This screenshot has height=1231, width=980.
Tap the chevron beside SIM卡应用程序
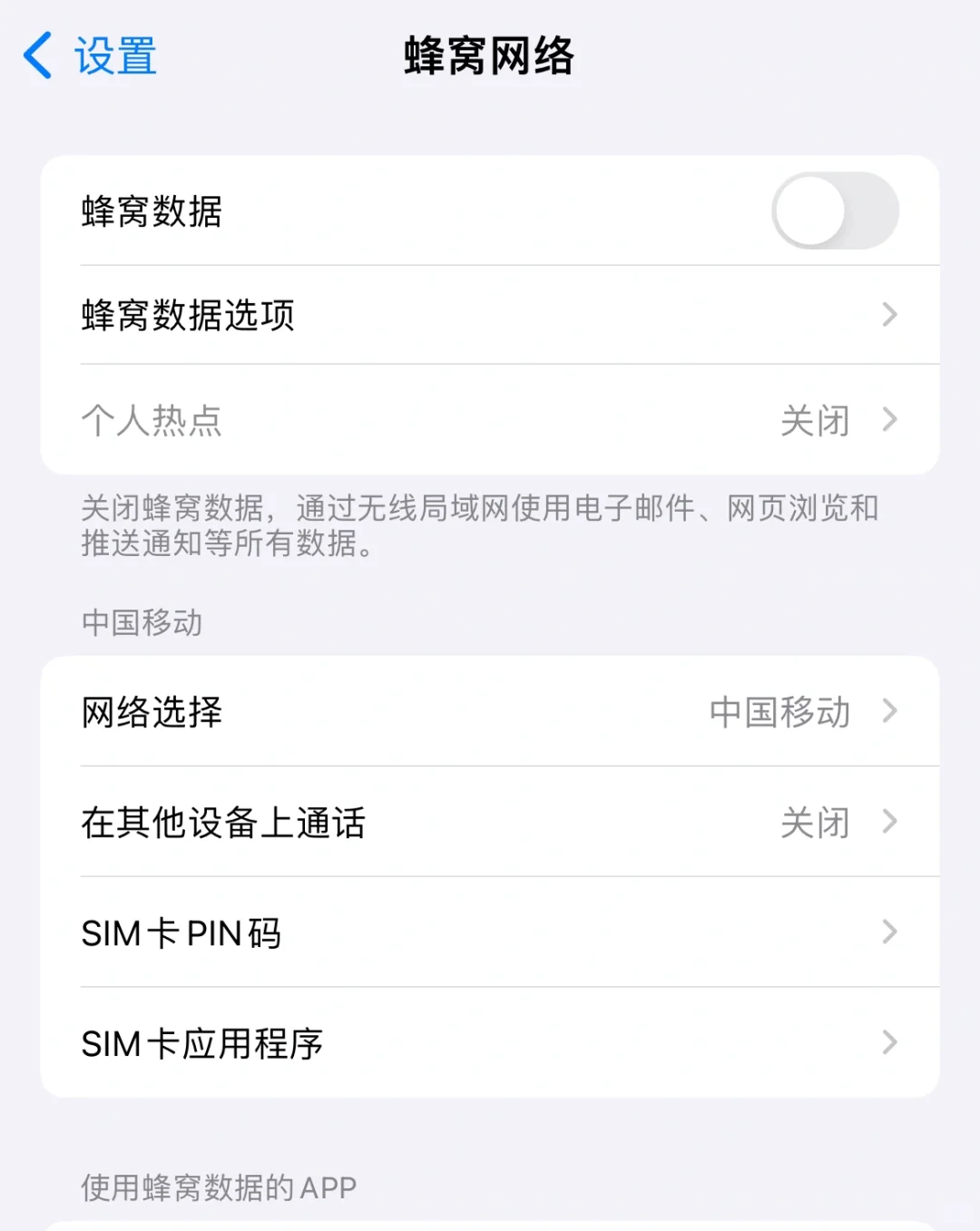[888, 1043]
